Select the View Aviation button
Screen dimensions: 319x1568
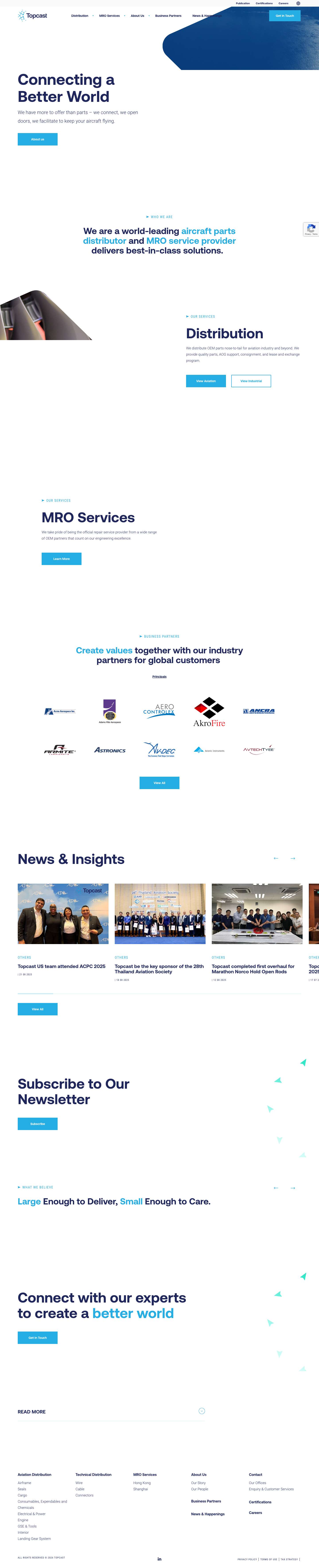(206, 381)
